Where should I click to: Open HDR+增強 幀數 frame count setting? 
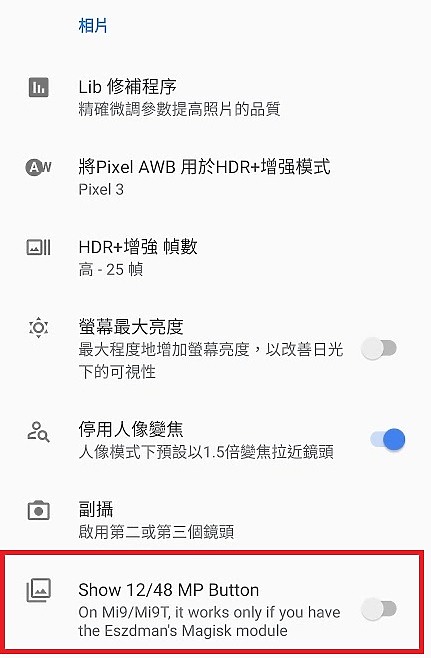coord(215,257)
